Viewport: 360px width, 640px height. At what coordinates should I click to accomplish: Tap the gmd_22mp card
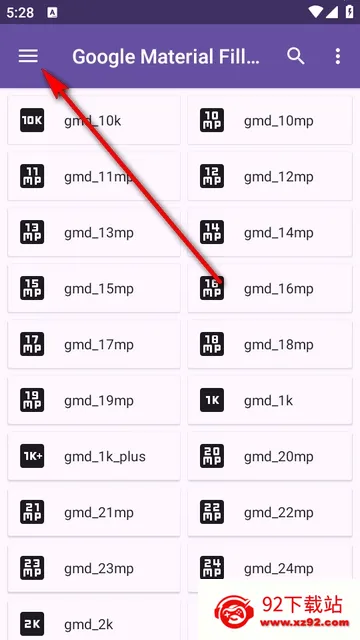point(270,512)
